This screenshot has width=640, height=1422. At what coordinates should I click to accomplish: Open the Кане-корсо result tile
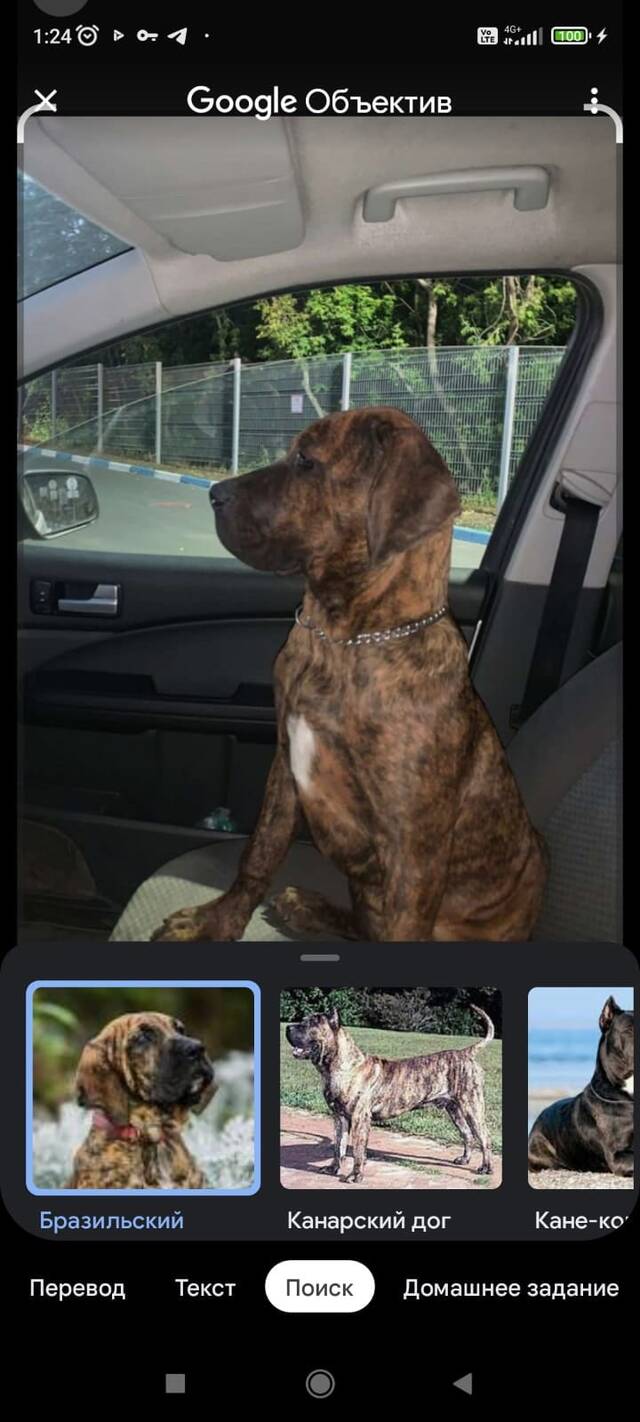pos(580,1089)
